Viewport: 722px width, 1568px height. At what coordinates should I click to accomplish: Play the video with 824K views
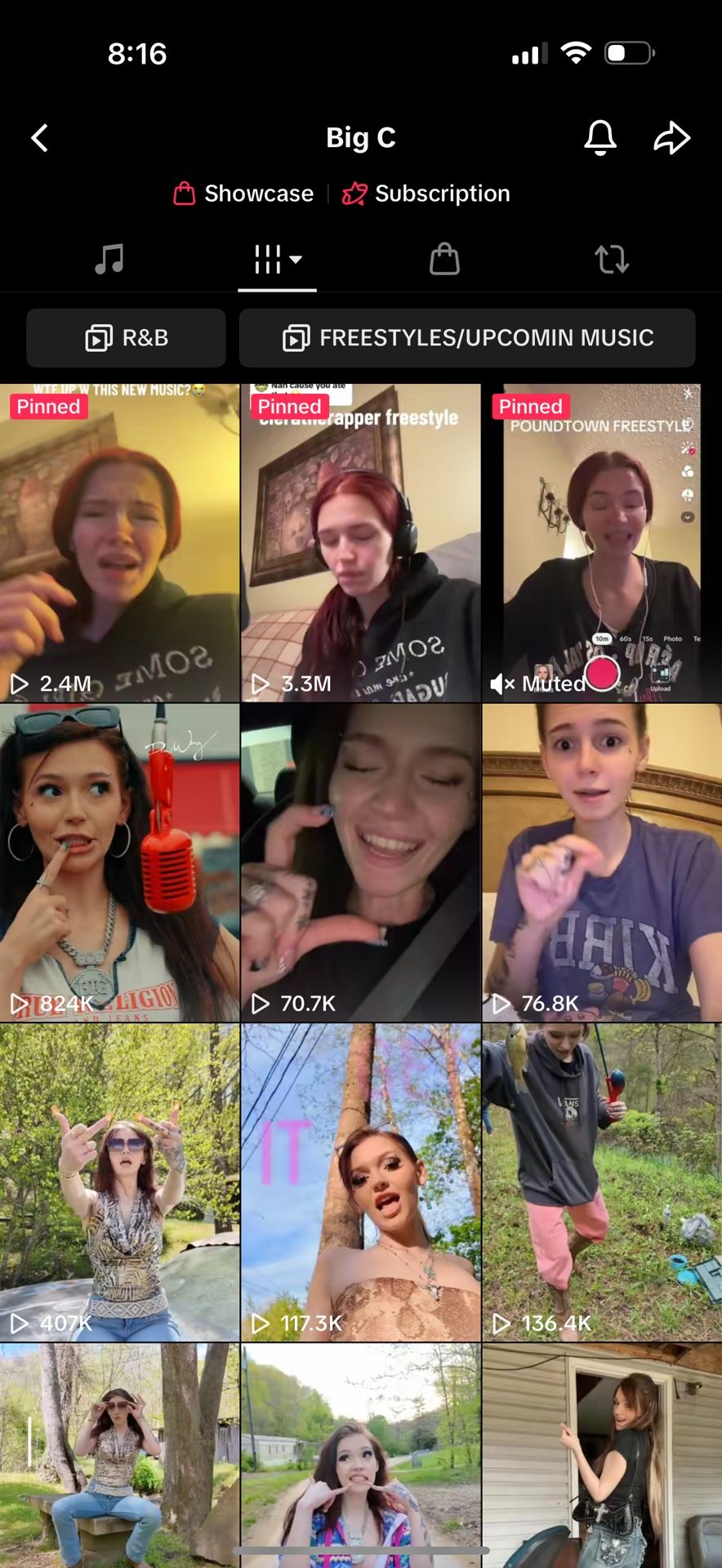click(119, 862)
